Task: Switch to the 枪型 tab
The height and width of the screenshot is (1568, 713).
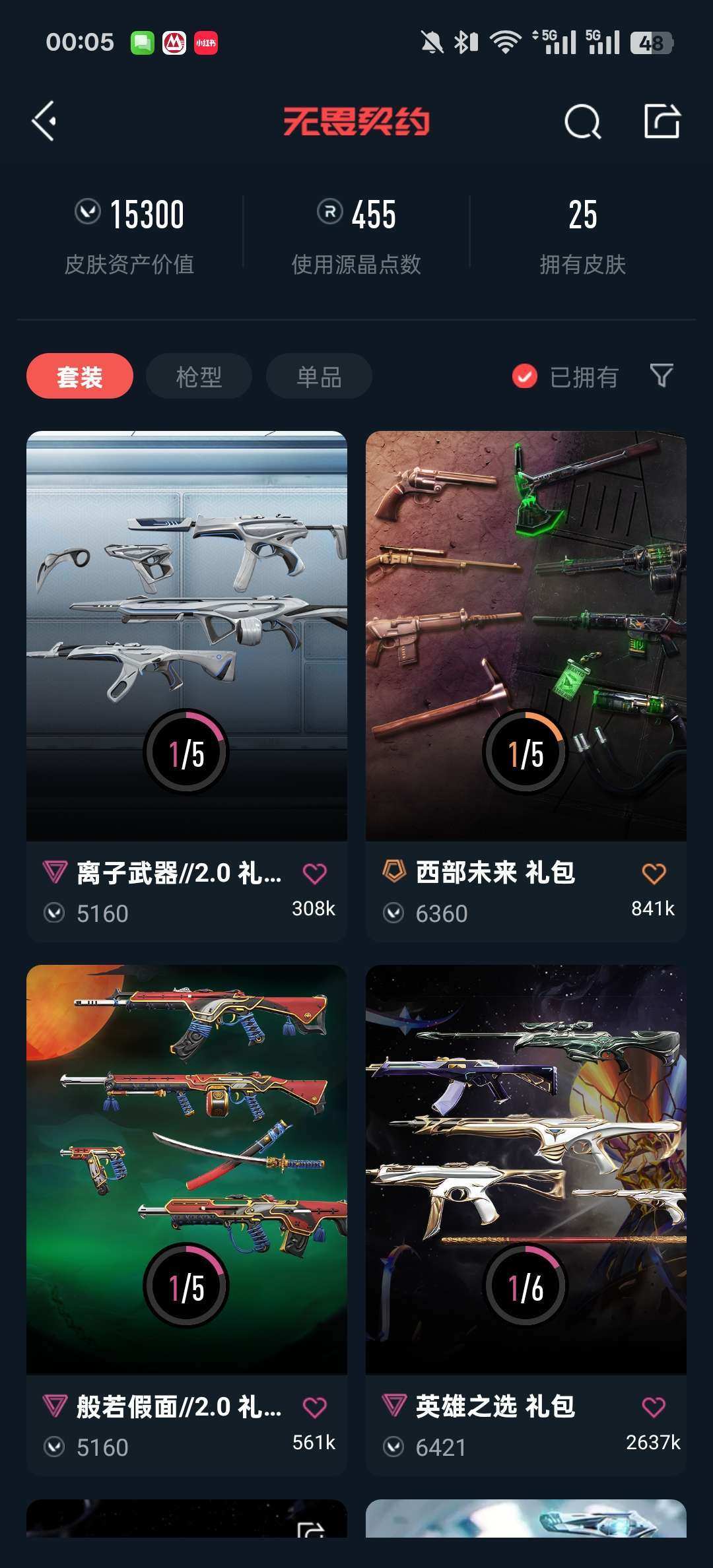Action: 199,376
